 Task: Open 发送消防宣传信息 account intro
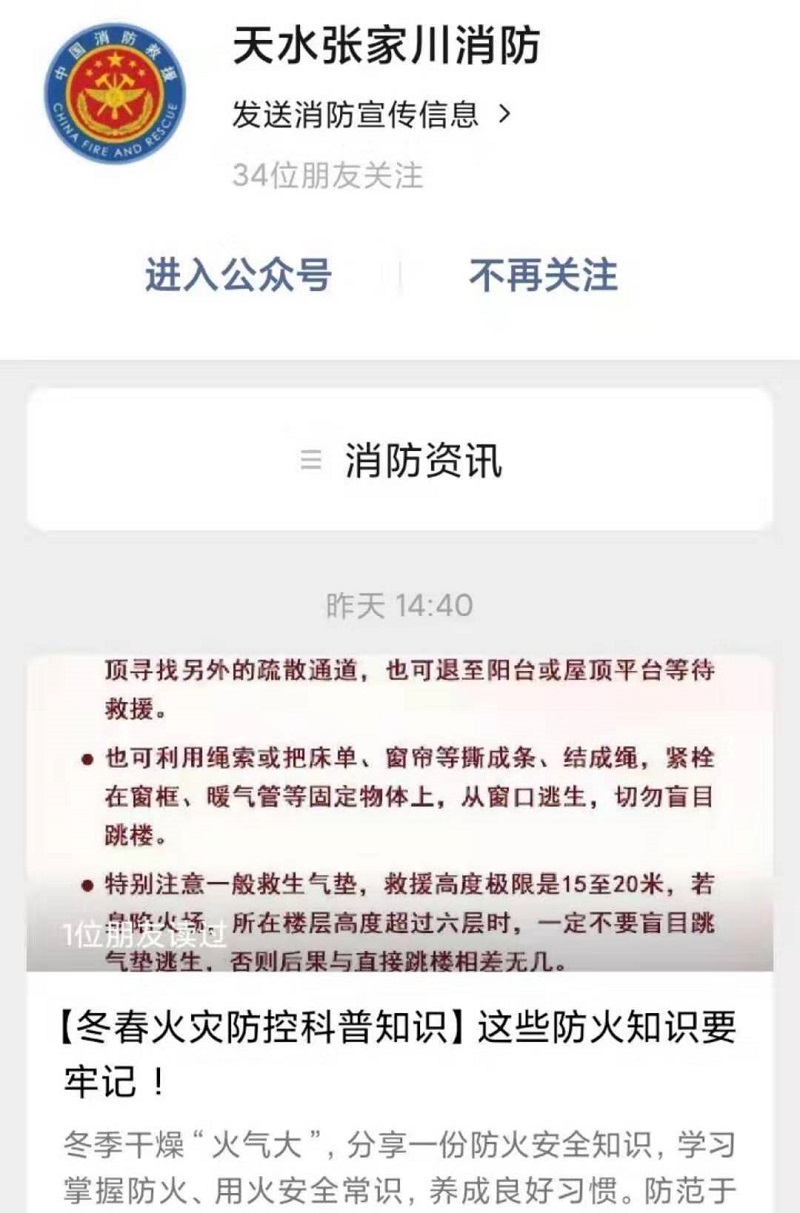[x=371, y=114]
